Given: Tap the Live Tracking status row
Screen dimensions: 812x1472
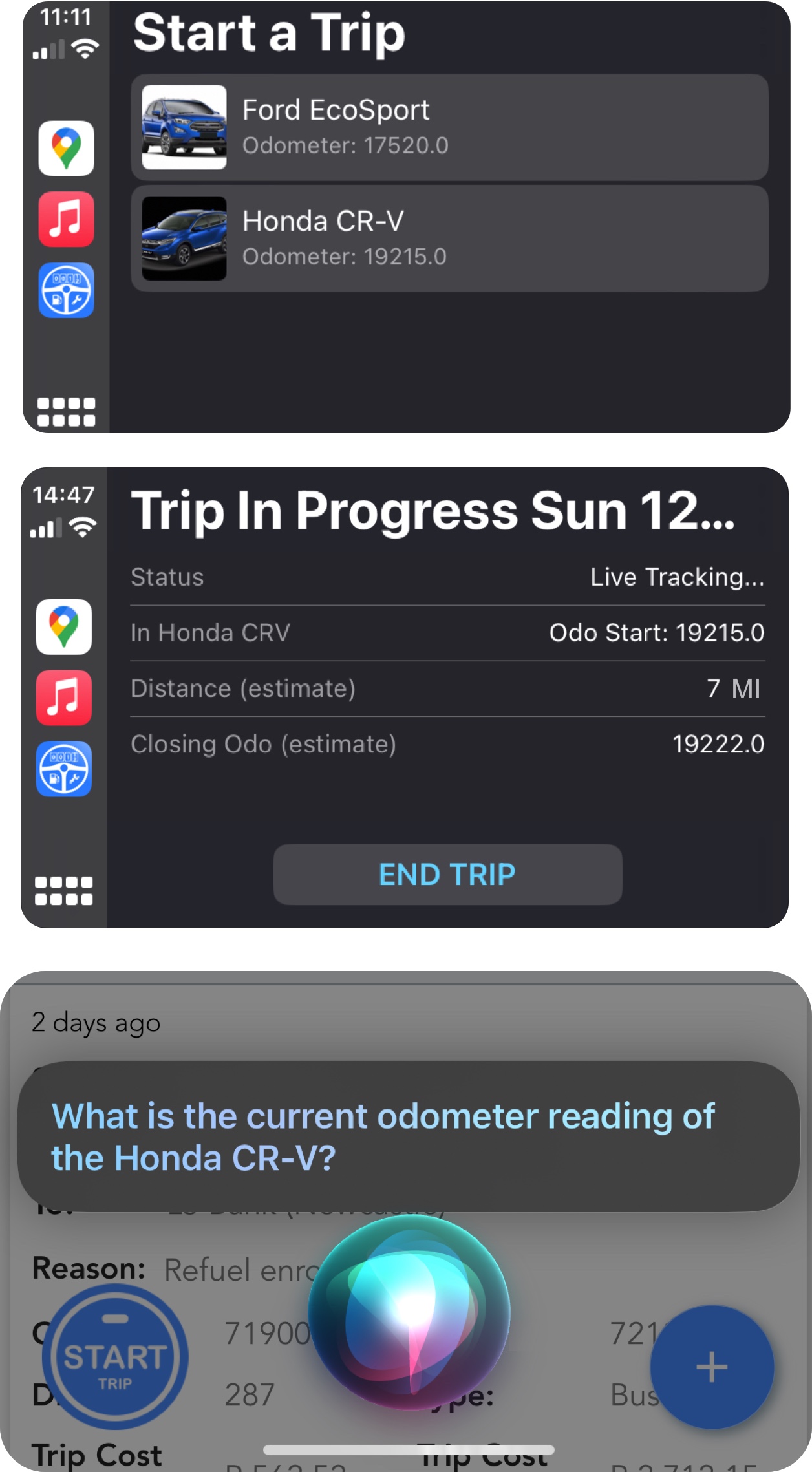Looking at the screenshot, I should click(x=448, y=577).
